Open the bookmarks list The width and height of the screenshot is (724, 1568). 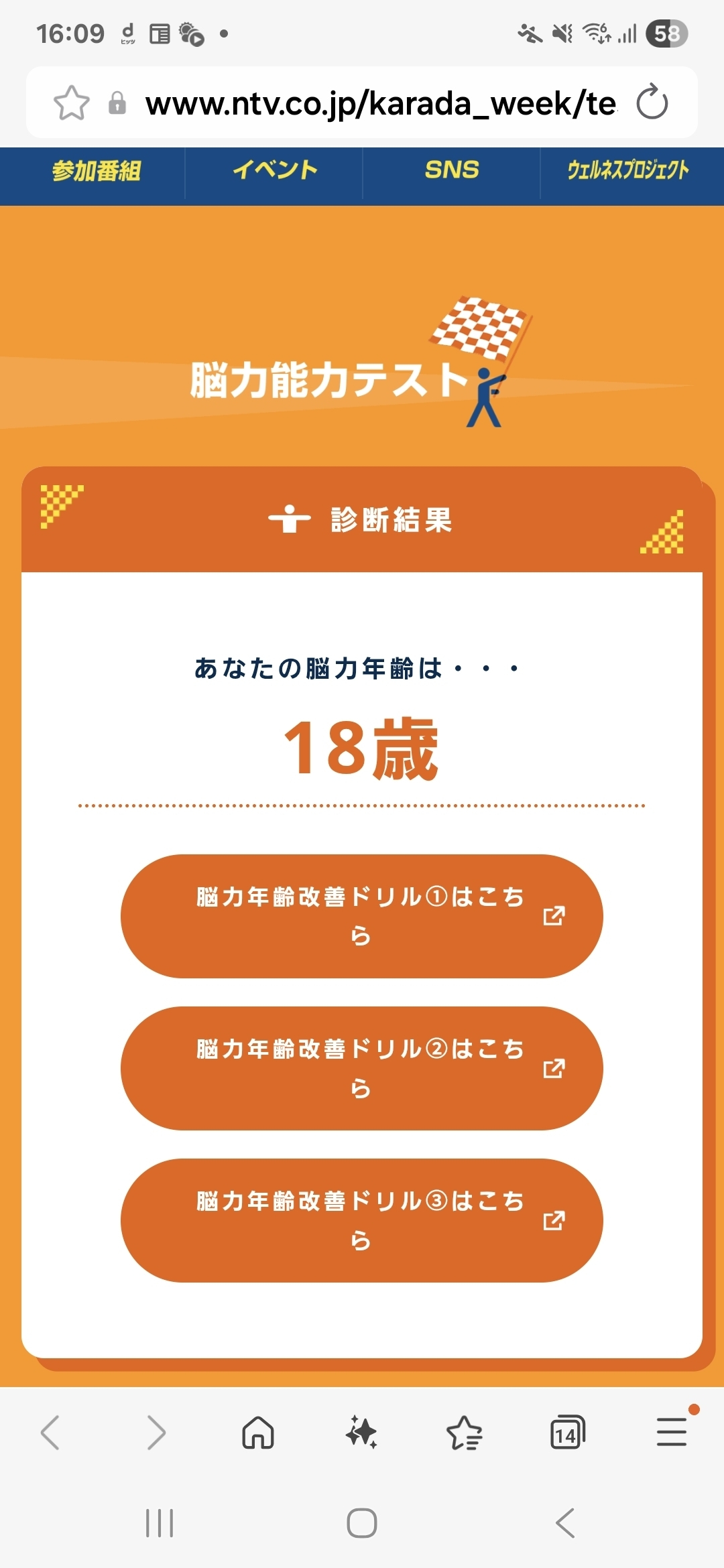tap(464, 1433)
